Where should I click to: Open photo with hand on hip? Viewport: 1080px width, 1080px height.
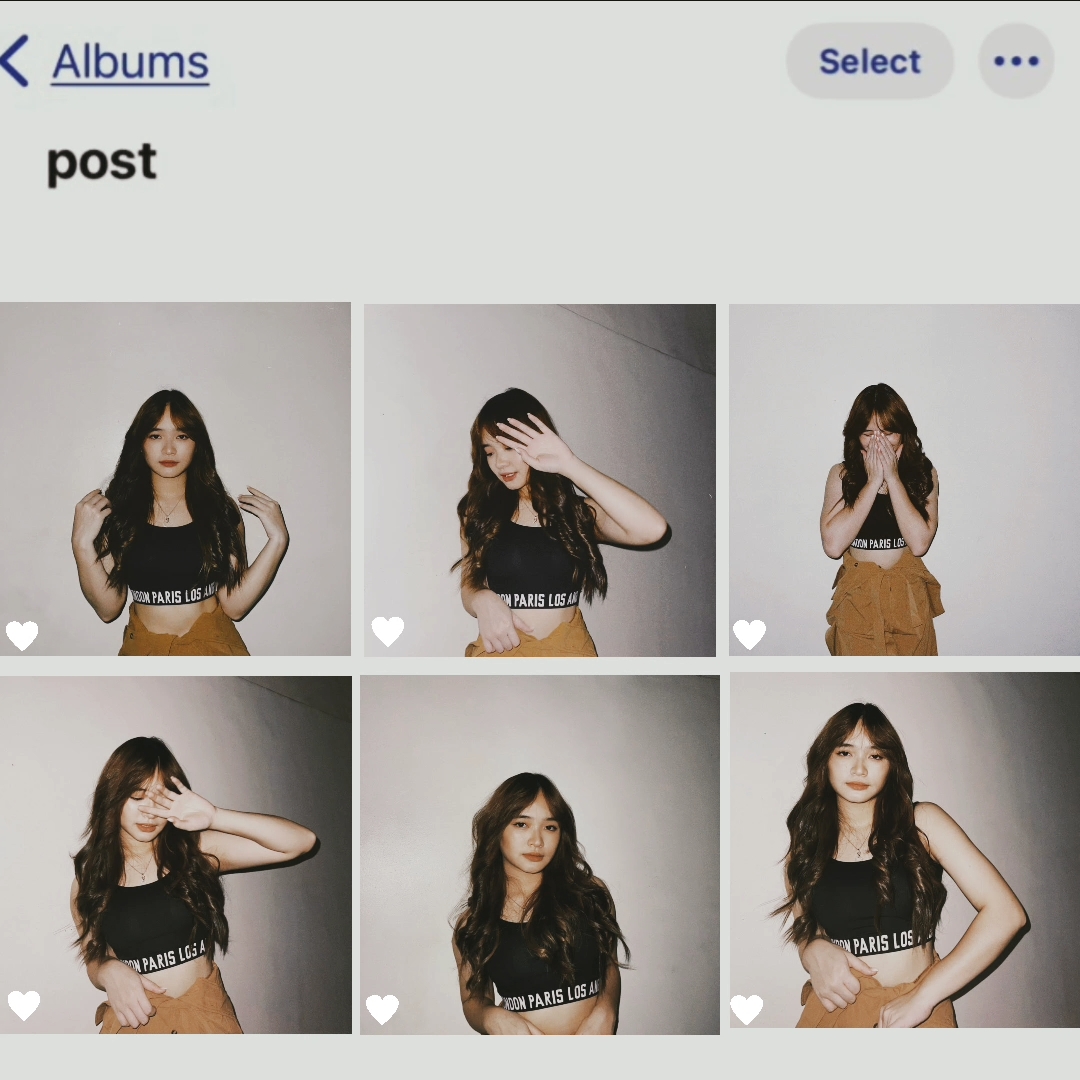pyautogui.click(x=904, y=850)
